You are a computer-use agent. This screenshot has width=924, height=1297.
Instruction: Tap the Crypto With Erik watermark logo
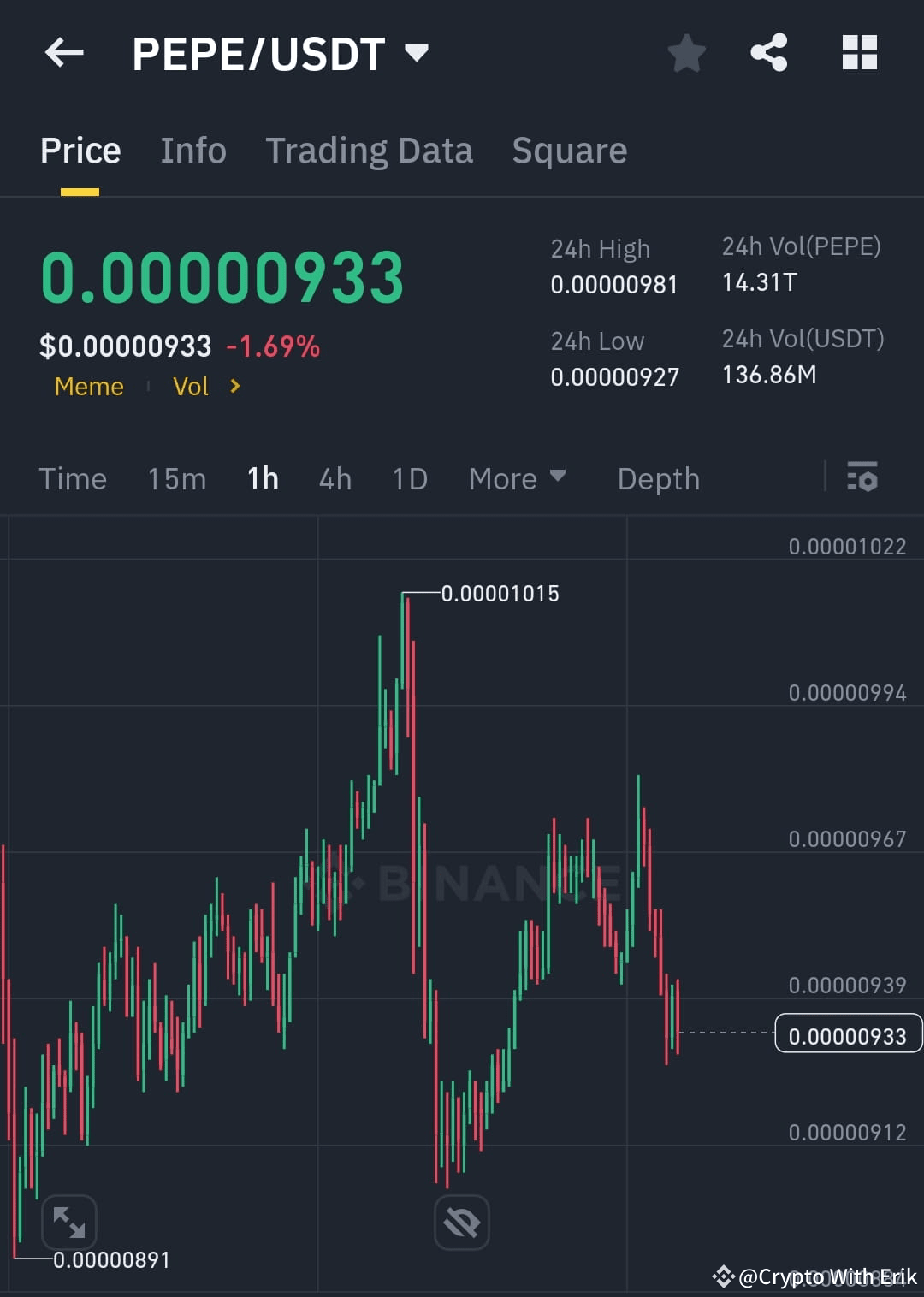(x=723, y=1277)
